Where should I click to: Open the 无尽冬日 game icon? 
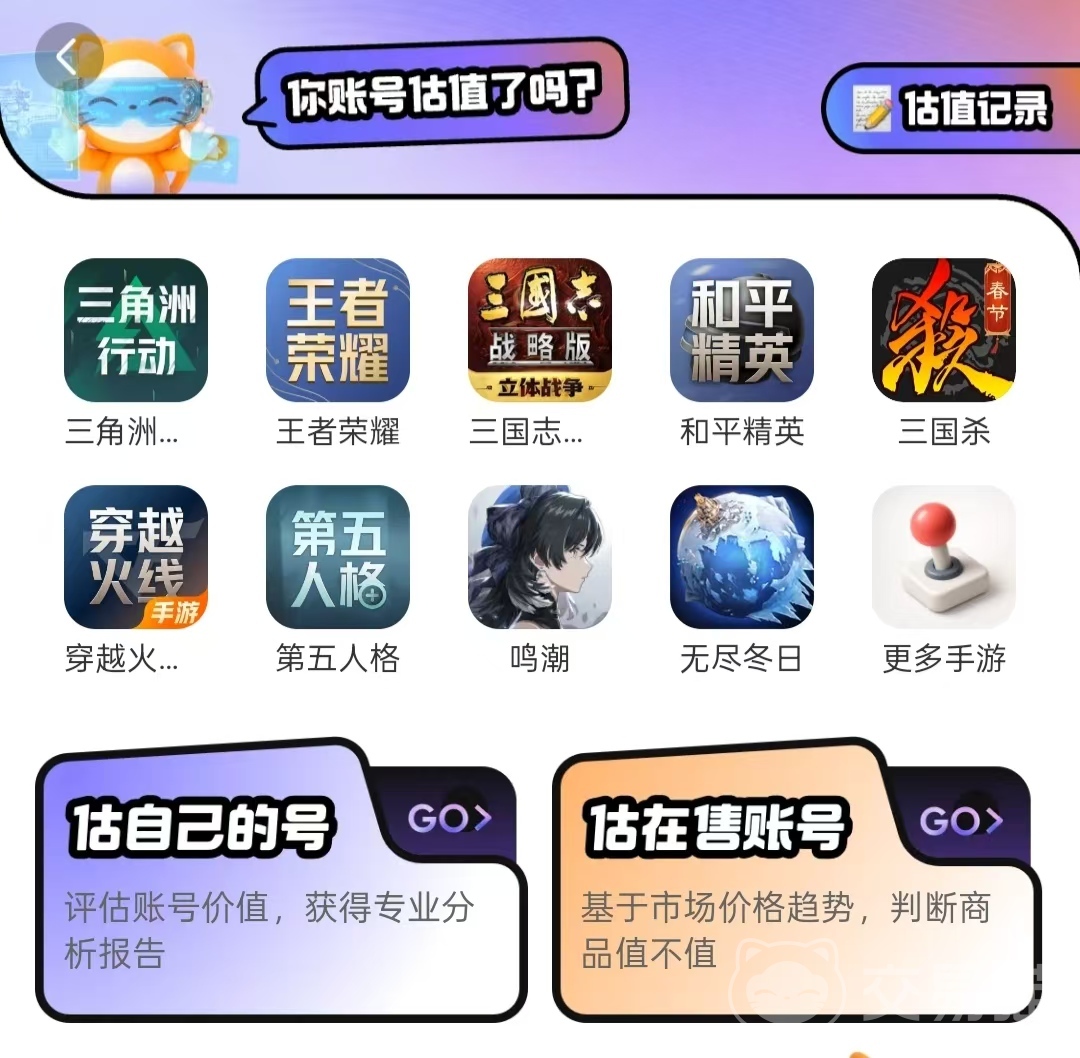742,557
